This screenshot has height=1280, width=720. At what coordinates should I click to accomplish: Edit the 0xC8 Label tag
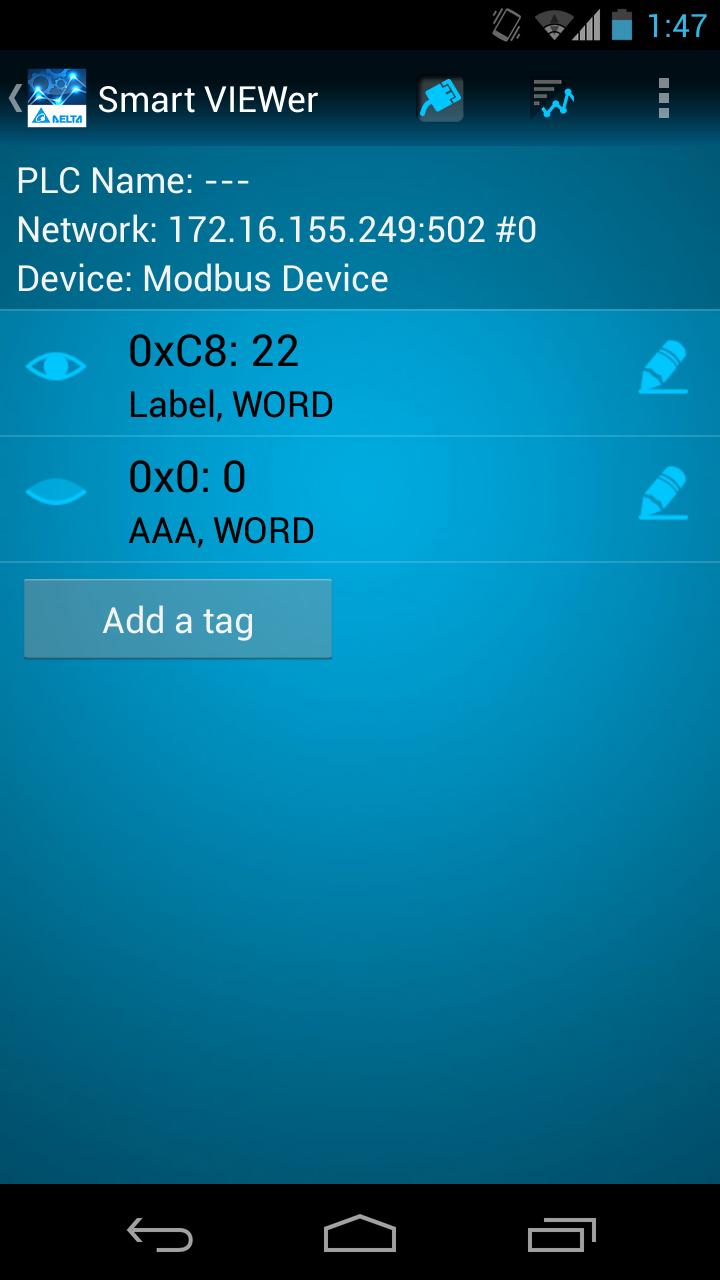663,369
